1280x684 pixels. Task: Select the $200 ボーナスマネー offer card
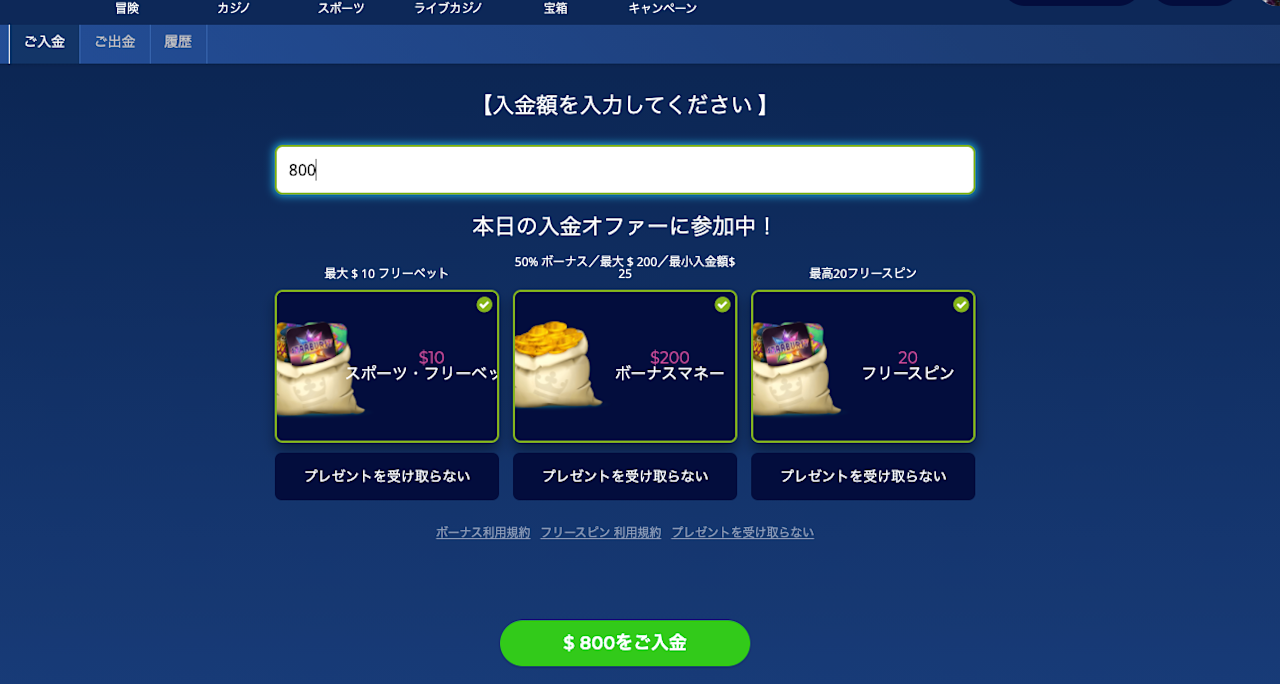[x=625, y=366]
